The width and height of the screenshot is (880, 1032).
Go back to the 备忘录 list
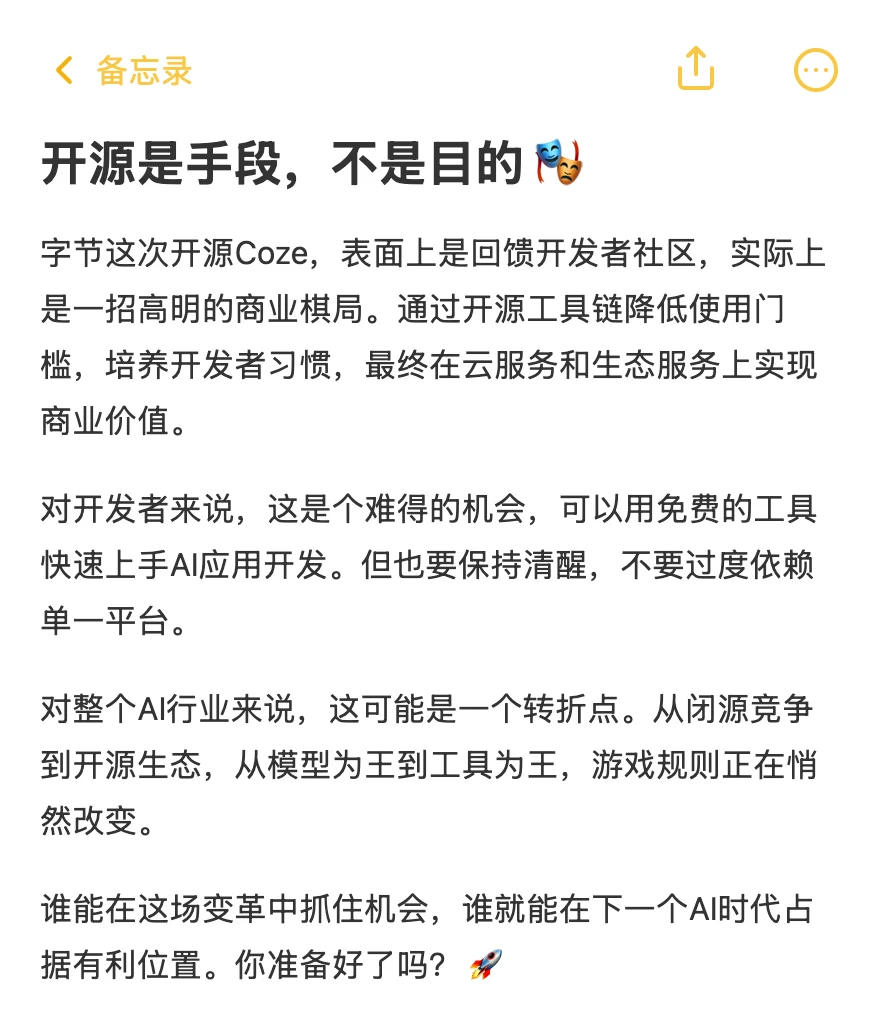124,70
